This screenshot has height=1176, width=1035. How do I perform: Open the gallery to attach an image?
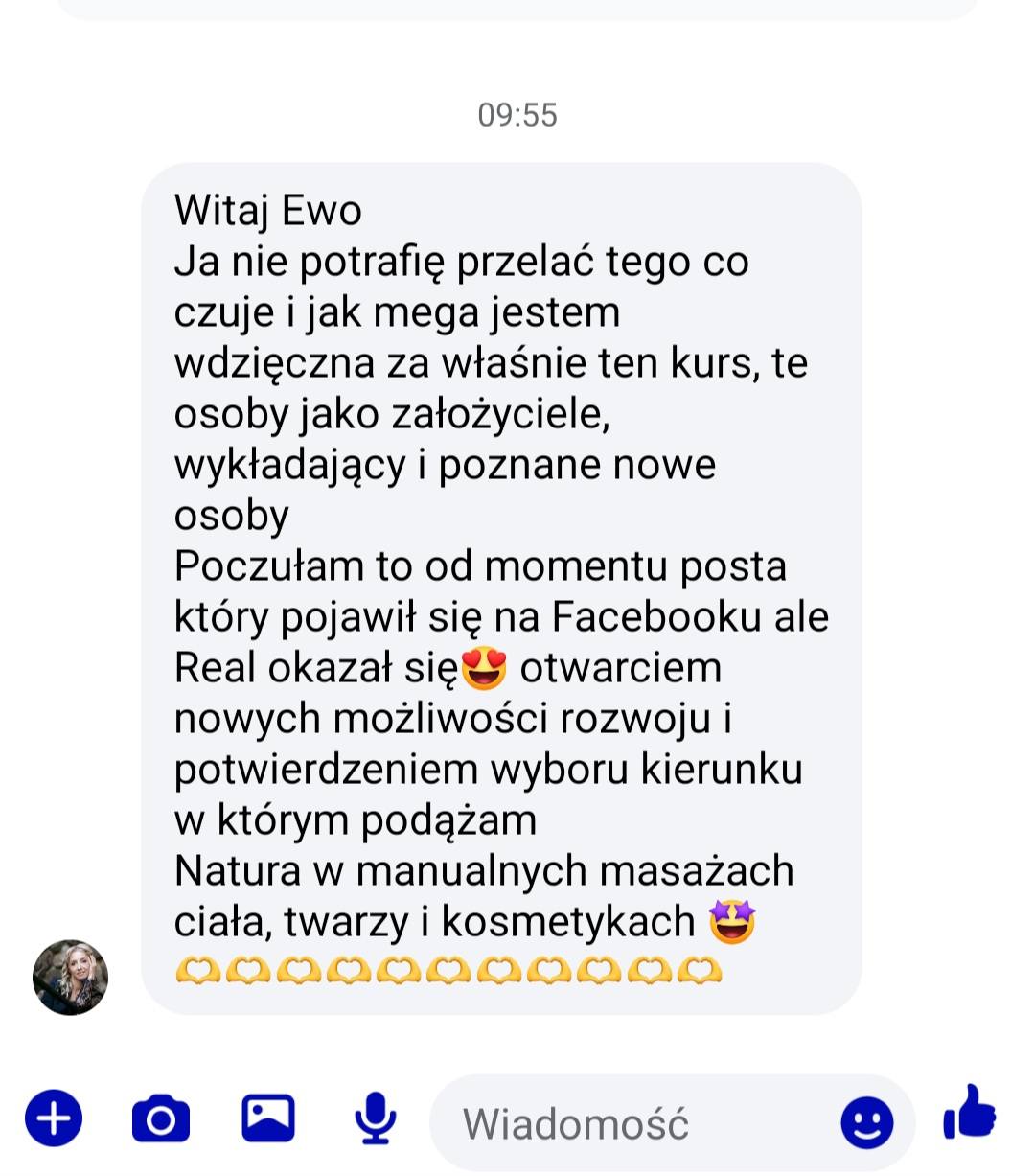(267, 1118)
